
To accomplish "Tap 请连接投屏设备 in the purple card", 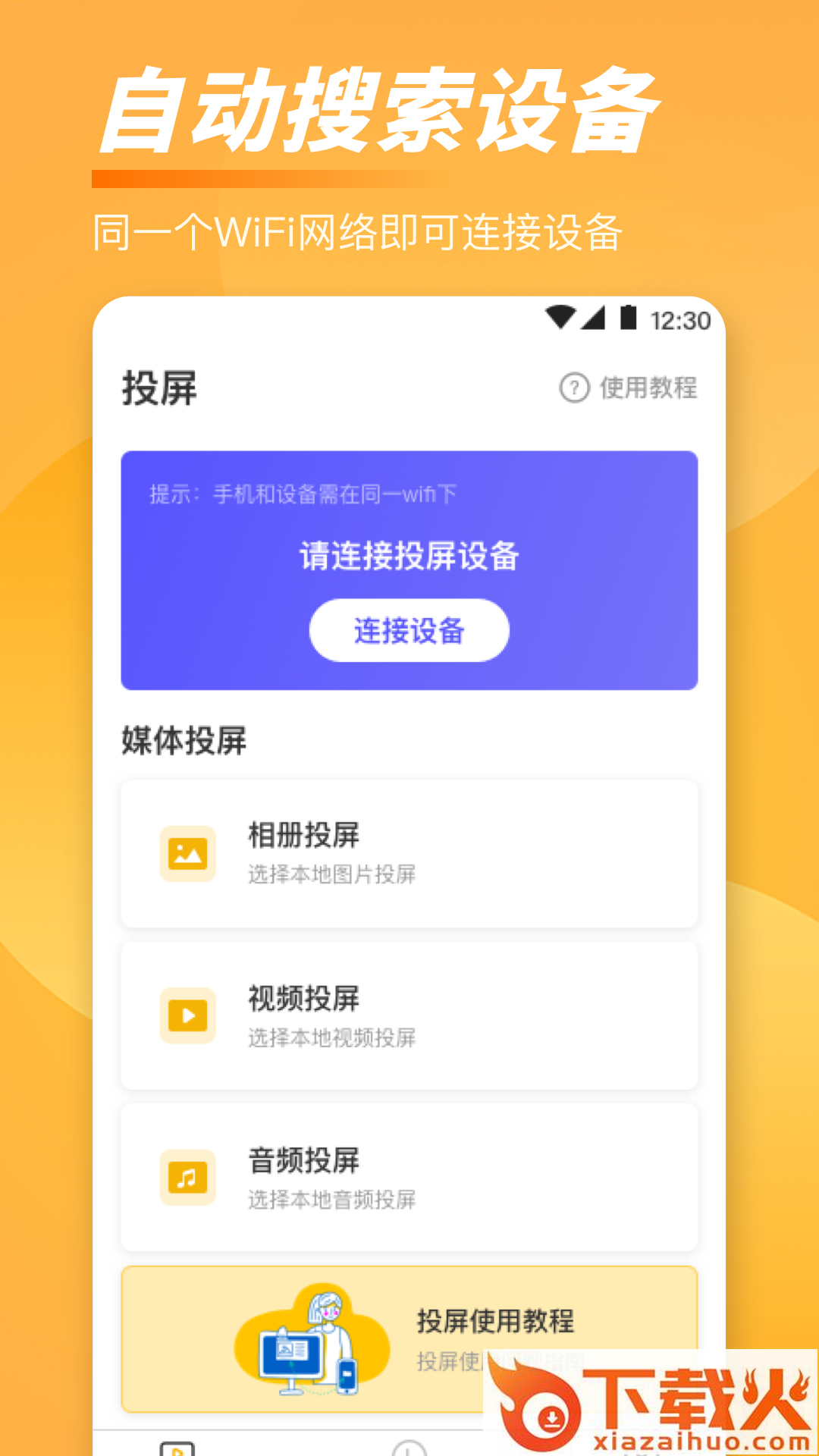I will click(x=409, y=556).
